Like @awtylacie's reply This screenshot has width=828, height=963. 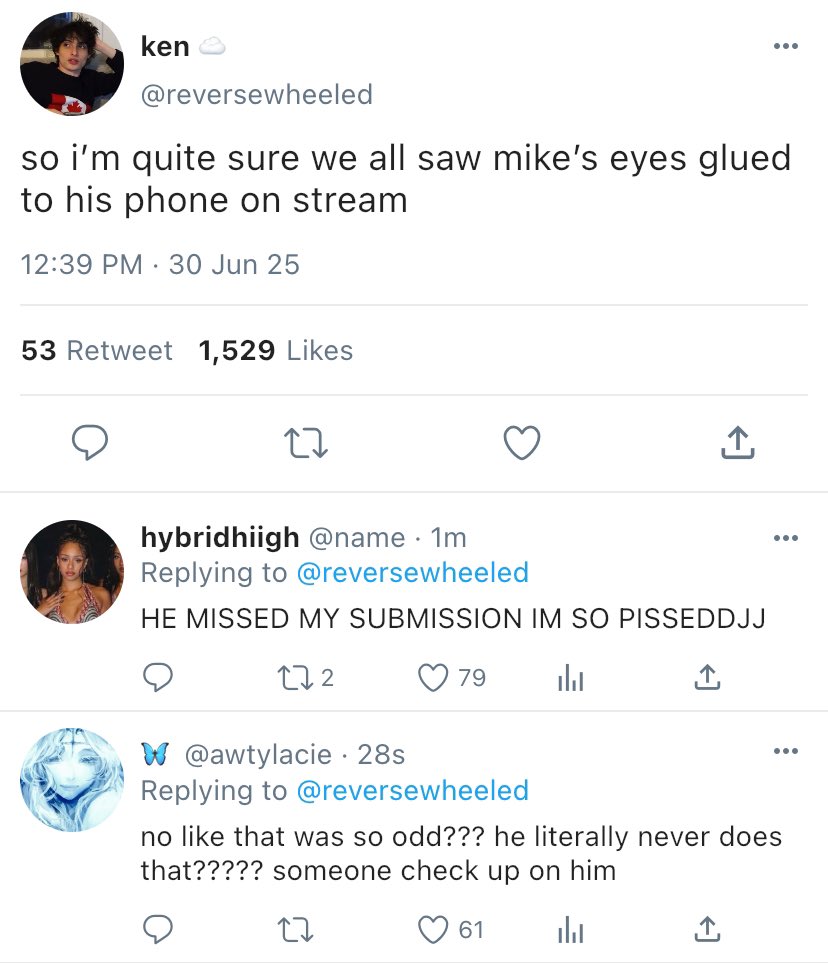pos(437,931)
